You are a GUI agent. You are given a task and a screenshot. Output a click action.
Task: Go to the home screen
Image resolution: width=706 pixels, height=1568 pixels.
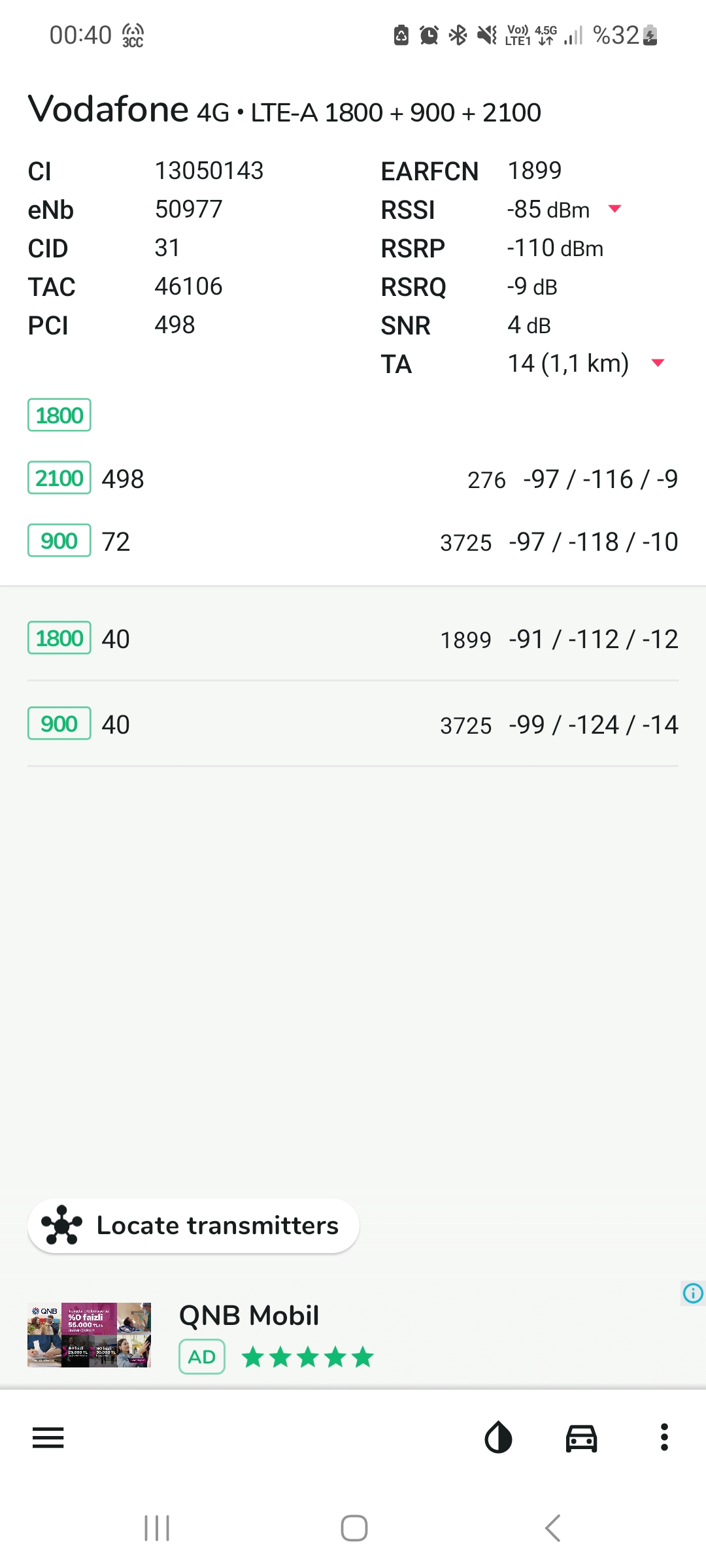point(354,1528)
